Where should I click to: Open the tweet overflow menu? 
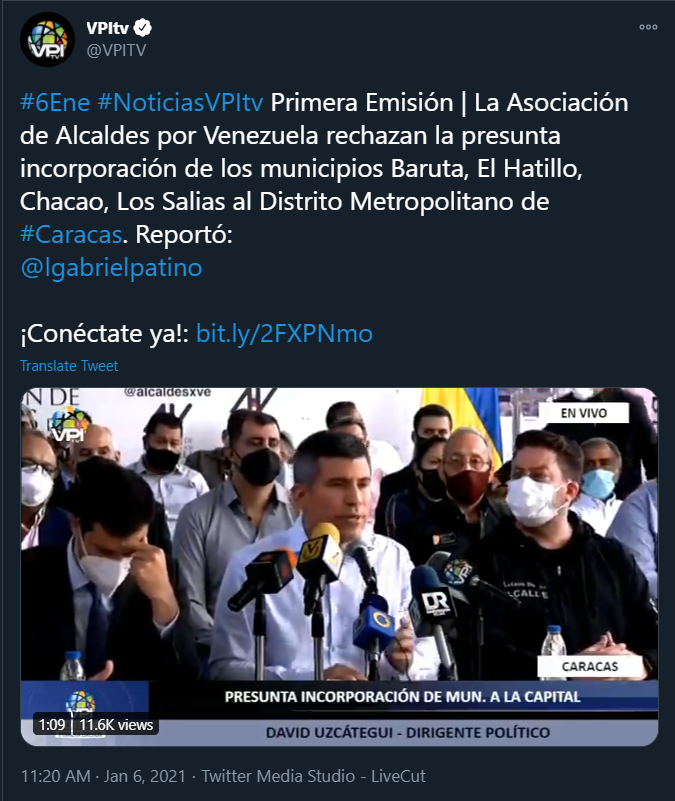pyautogui.click(x=648, y=27)
